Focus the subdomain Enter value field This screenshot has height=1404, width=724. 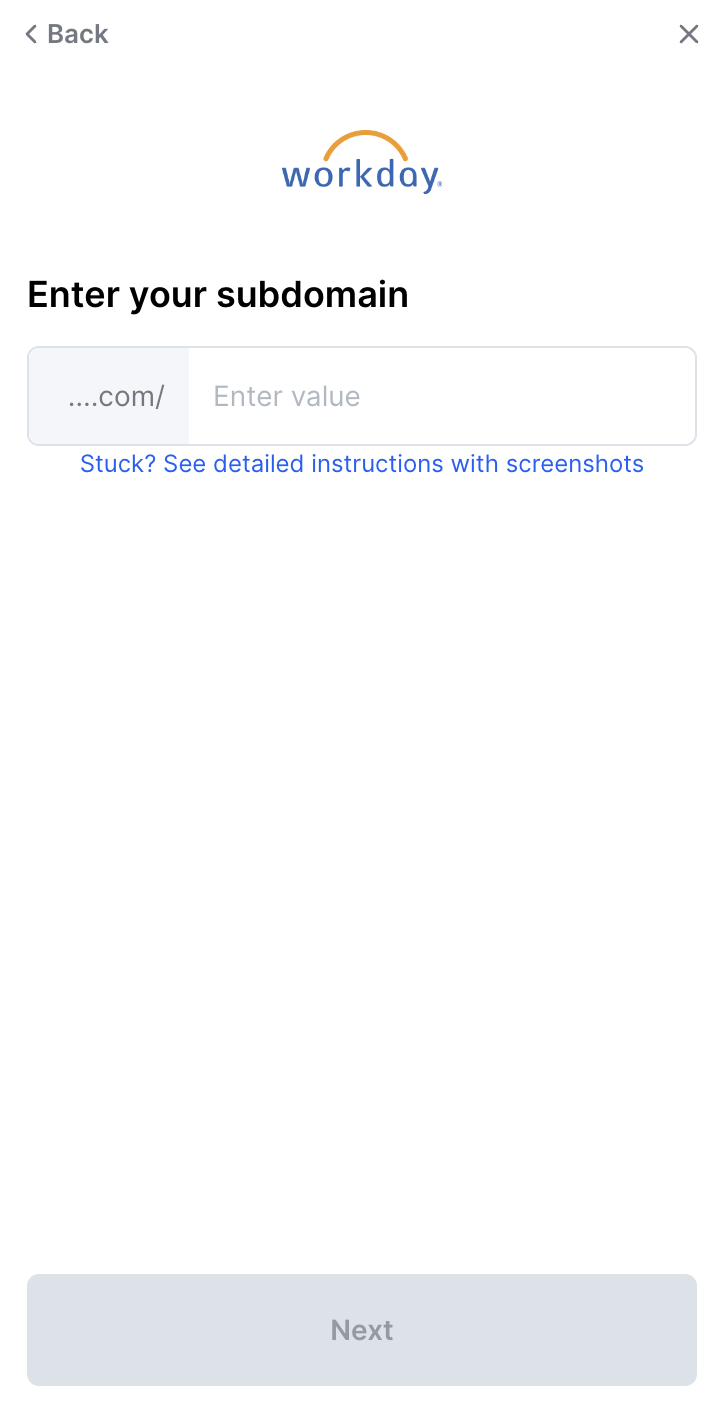coord(440,396)
